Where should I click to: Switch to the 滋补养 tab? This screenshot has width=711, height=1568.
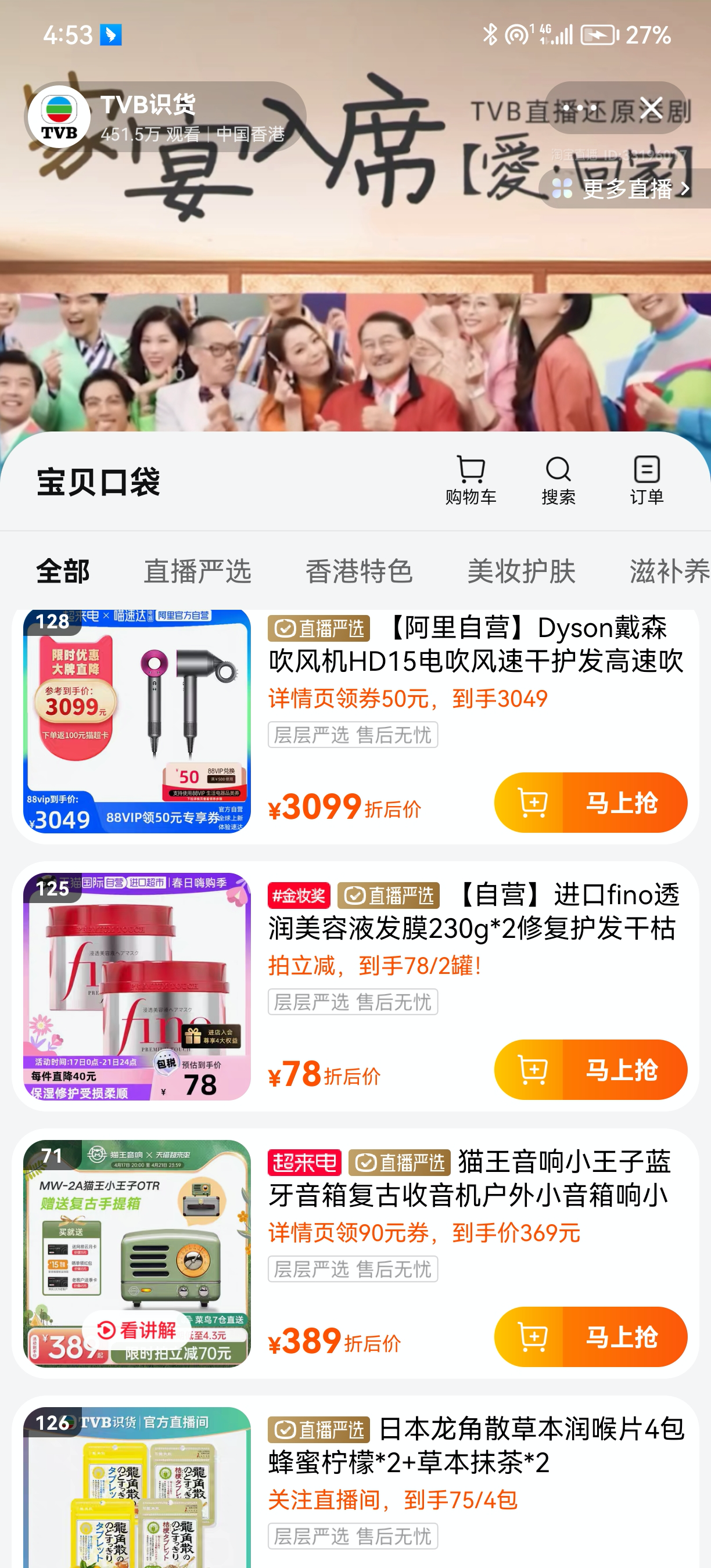click(x=669, y=571)
